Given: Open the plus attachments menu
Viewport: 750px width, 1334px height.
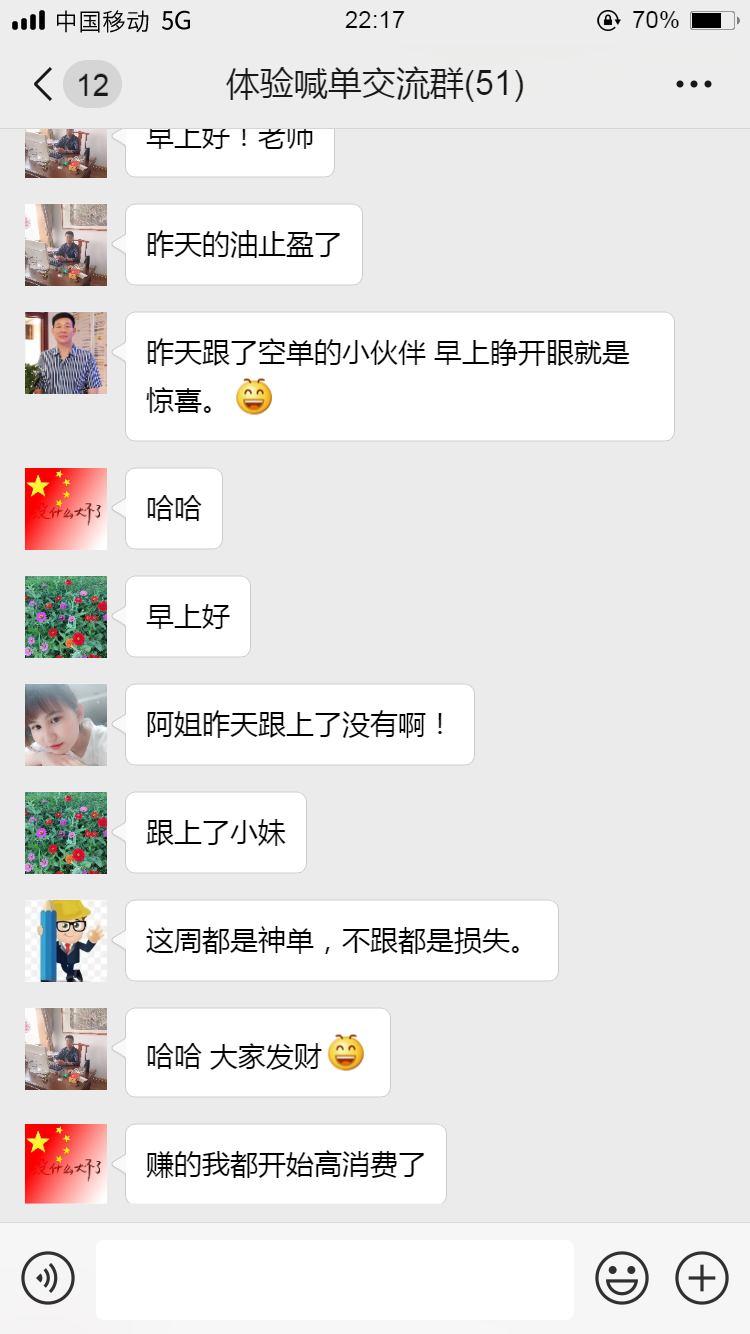Looking at the screenshot, I should coord(702,1278).
